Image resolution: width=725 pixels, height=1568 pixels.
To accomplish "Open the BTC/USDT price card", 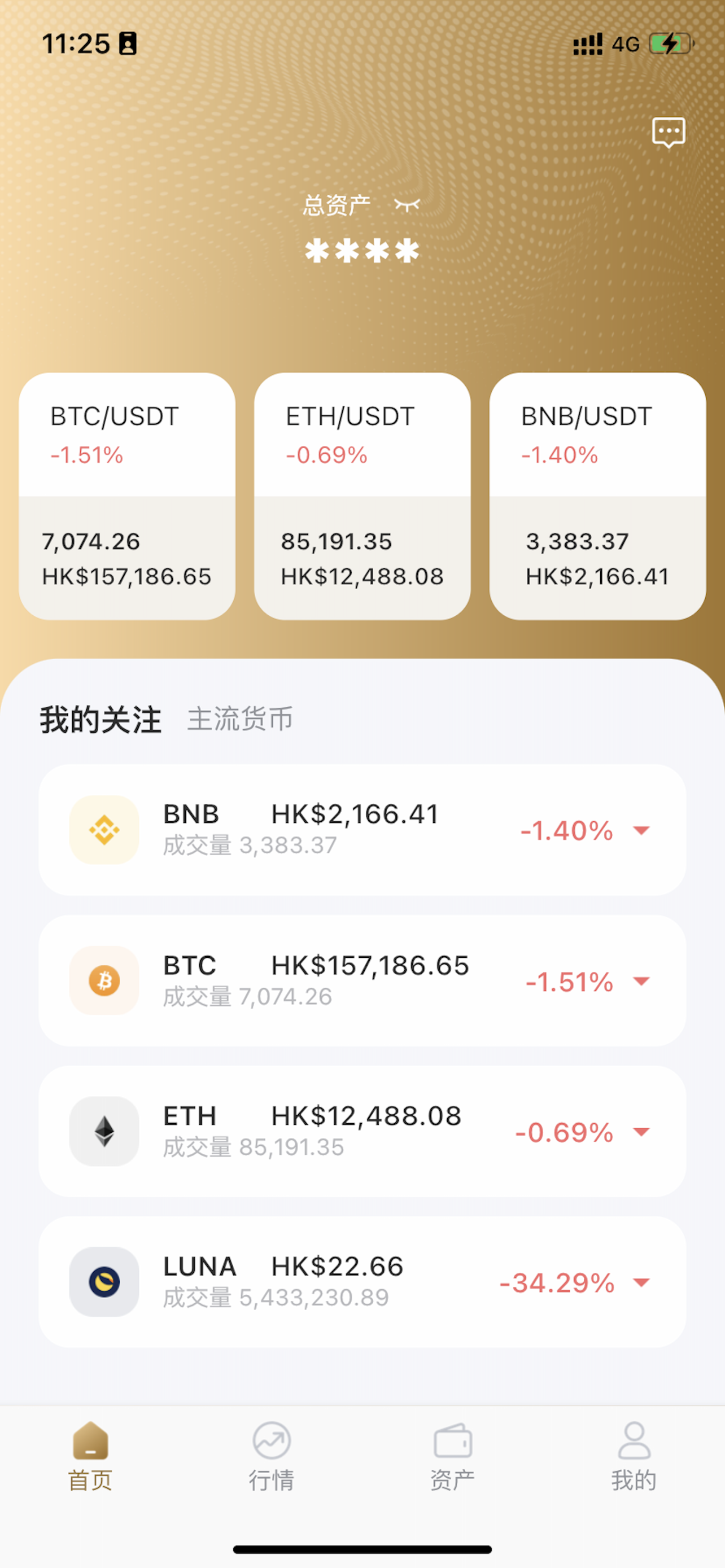I will 127,496.
